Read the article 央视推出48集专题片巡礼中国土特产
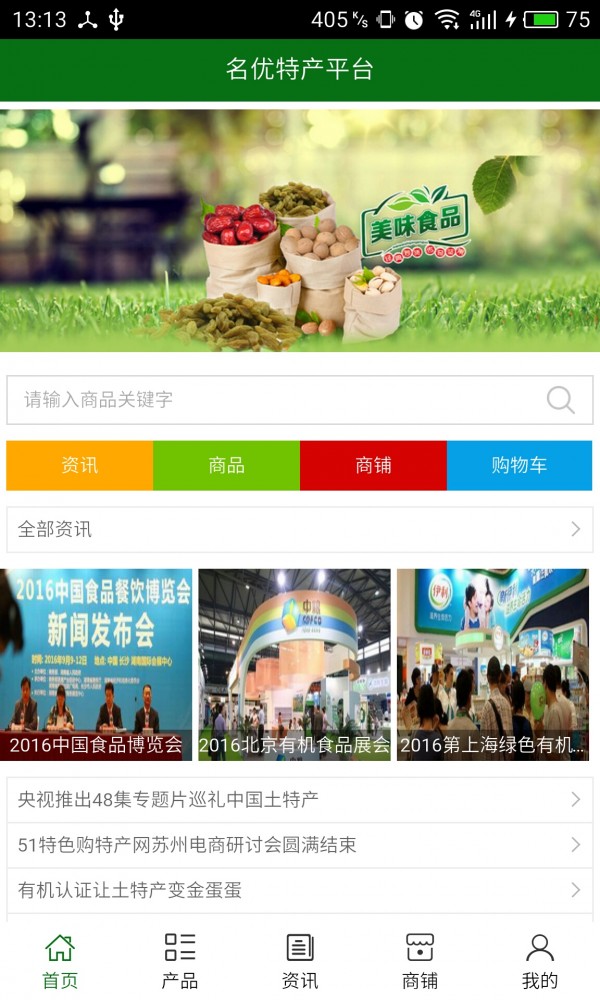 click(x=300, y=799)
